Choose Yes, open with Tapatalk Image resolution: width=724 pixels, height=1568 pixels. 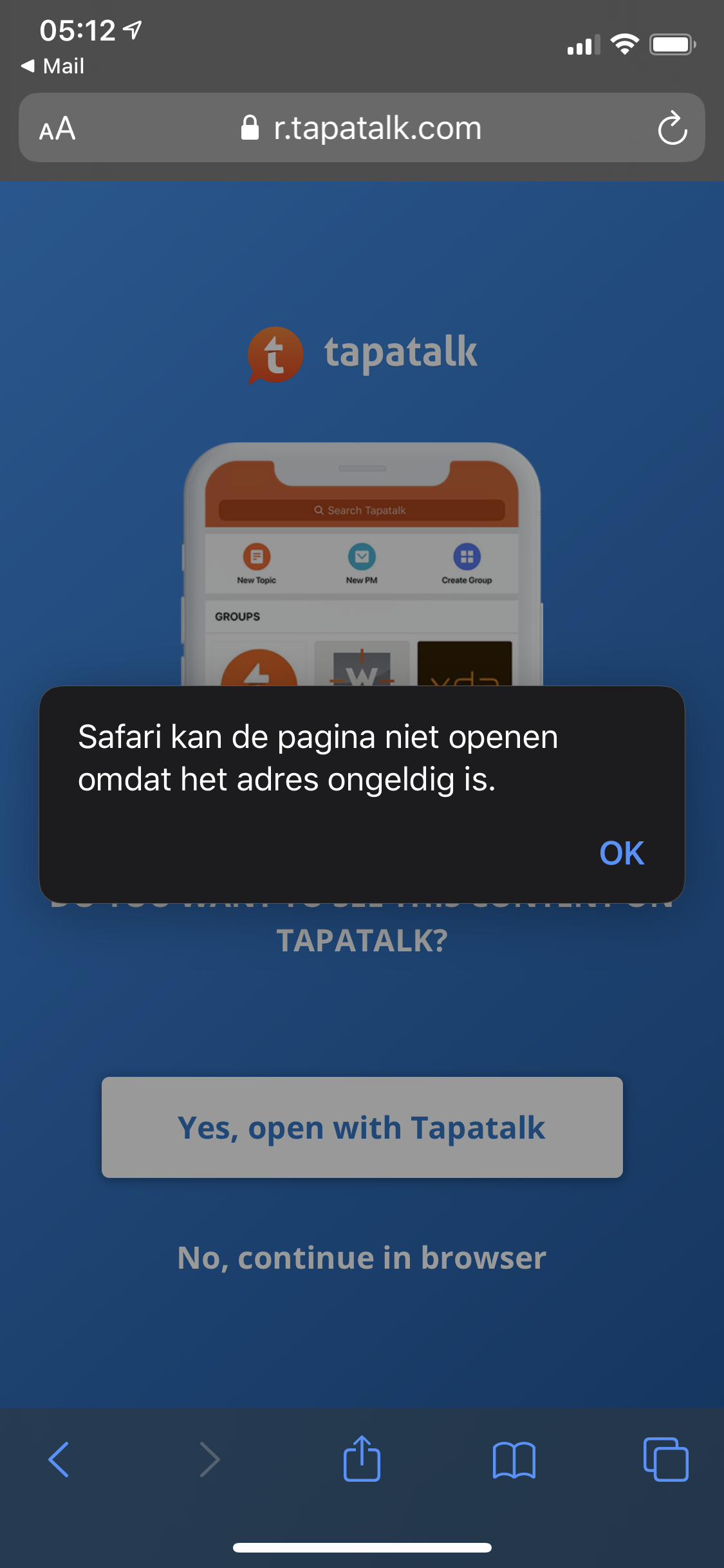coord(362,1128)
